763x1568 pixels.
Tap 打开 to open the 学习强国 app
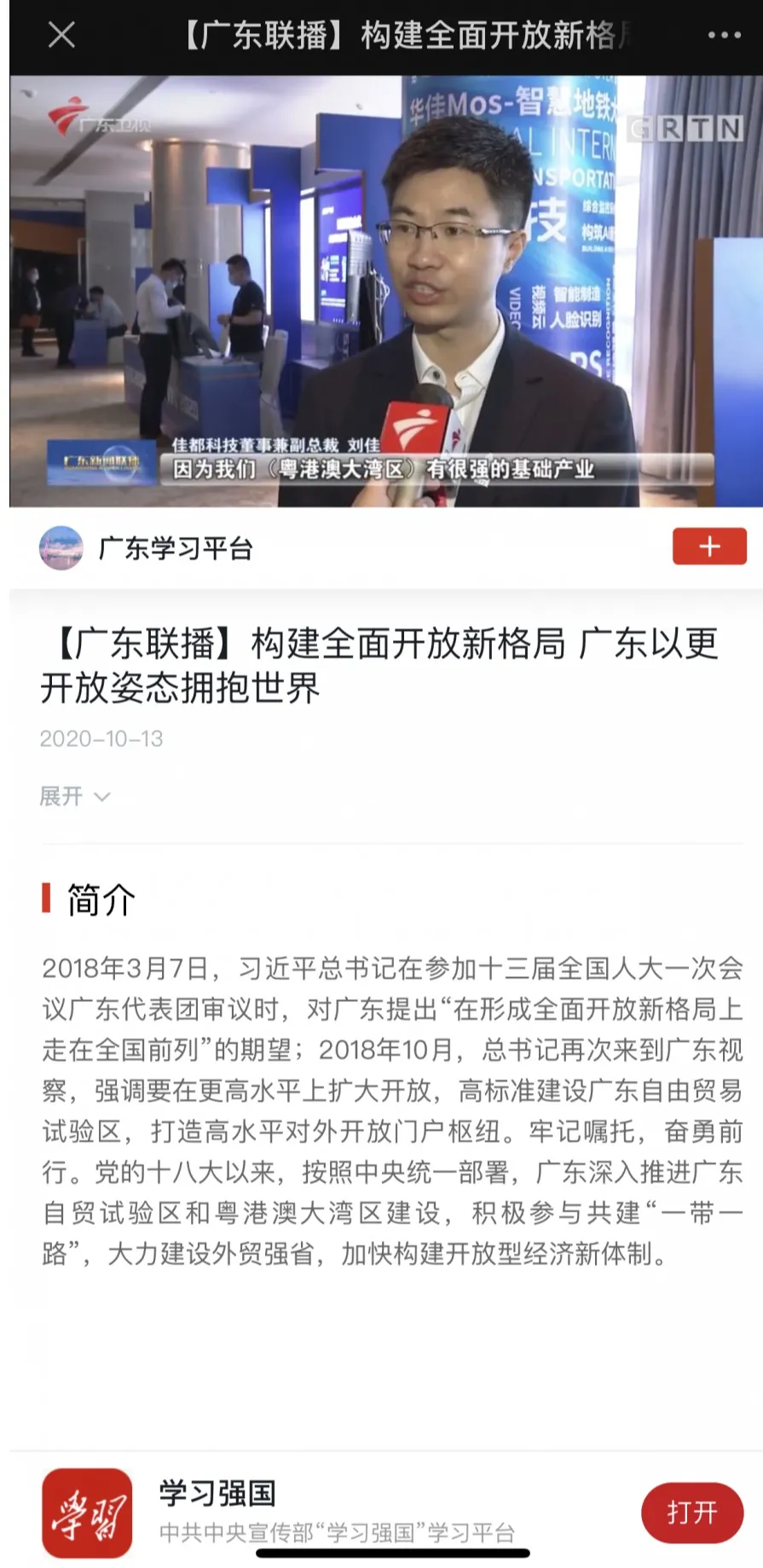[x=691, y=1513]
